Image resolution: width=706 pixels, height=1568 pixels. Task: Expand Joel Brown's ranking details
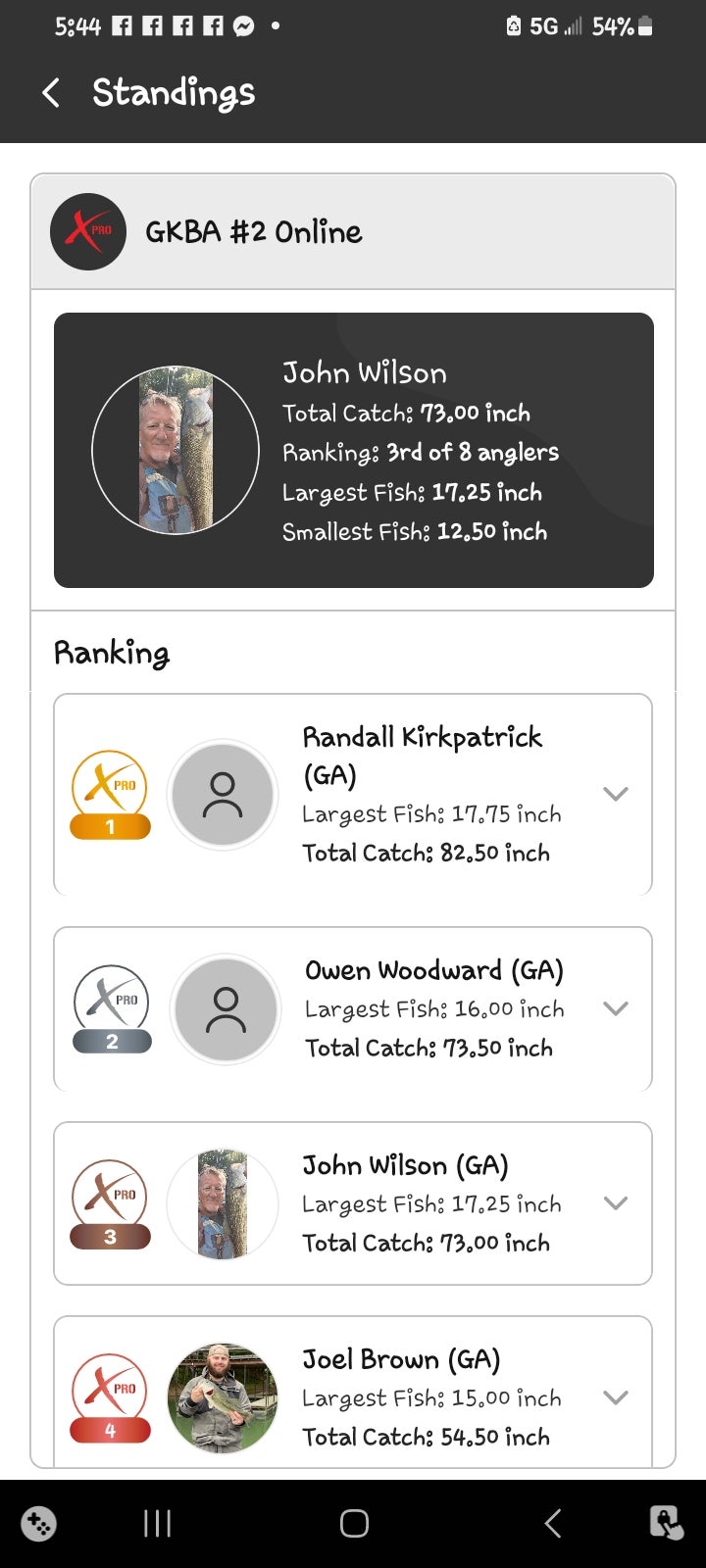(x=615, y=1397)
